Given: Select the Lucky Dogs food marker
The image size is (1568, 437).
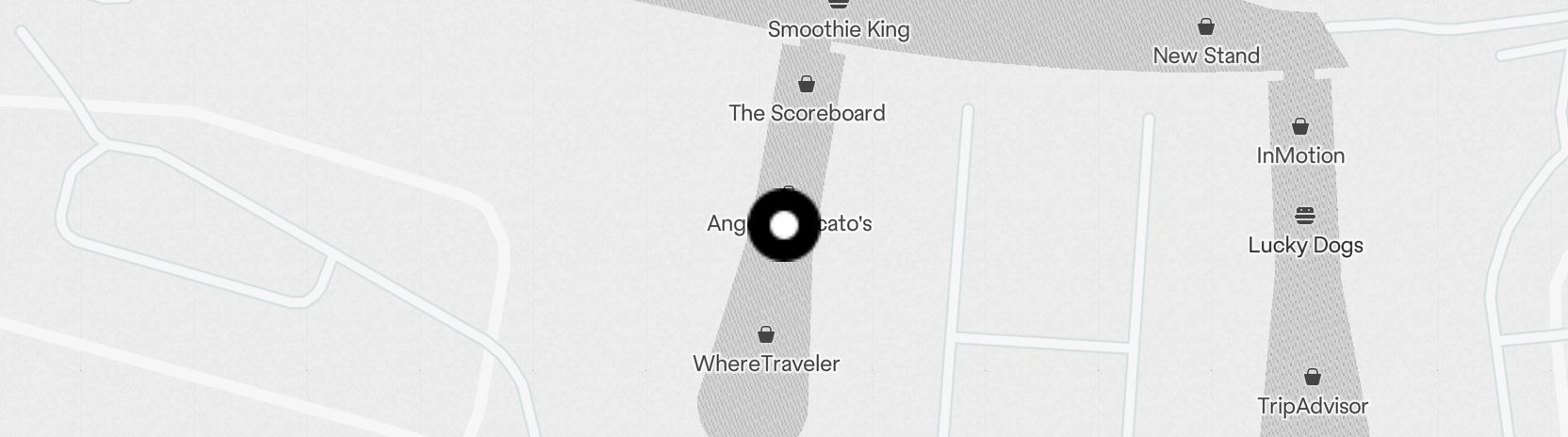Looking at the screenshot, I should click(x=1304, y=216).
